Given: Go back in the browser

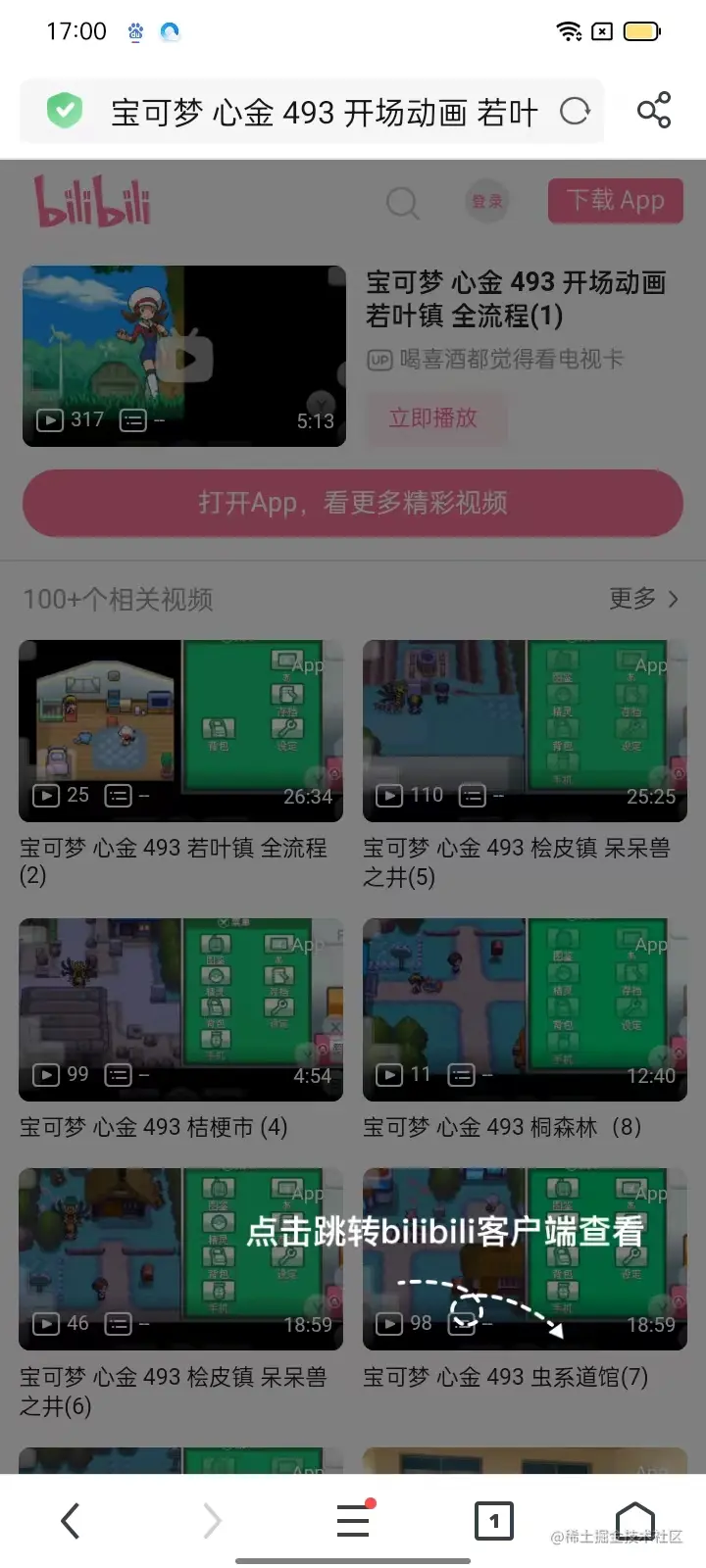Looking at the screenshot, I should (71, 1521).
